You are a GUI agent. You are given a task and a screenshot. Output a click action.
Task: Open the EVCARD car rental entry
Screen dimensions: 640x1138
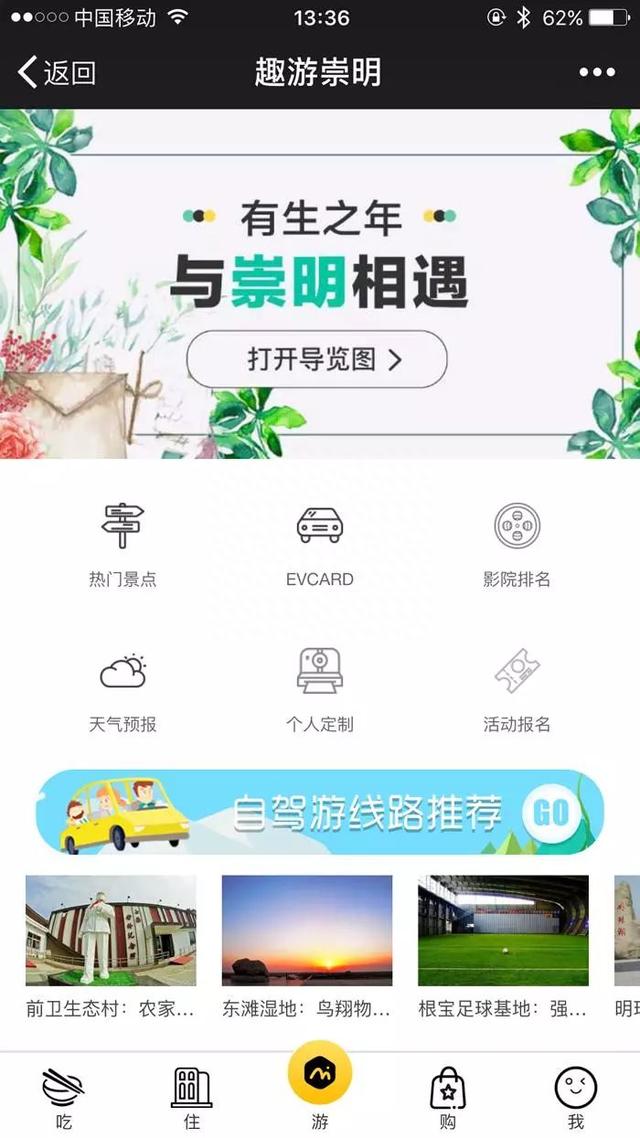(x=319, y=544)
